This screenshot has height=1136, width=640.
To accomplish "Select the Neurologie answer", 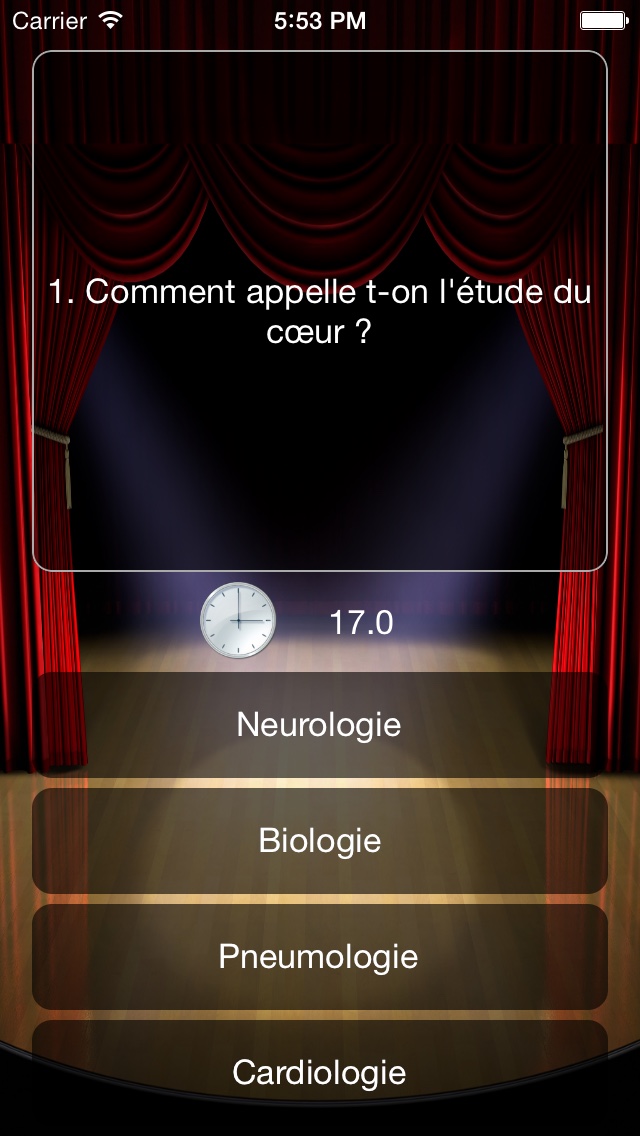I will pyautogui.click(x=320, y=724).
